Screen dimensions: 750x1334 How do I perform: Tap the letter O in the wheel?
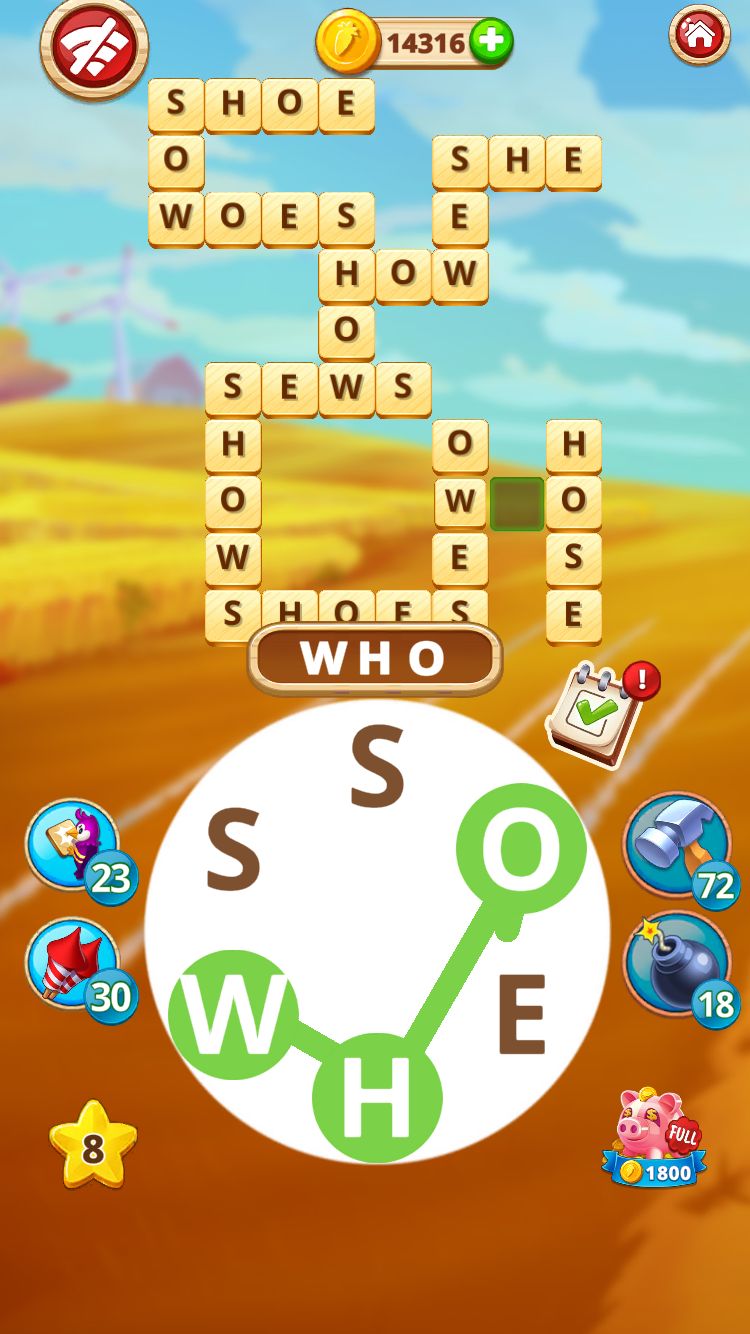coord(521,849)
